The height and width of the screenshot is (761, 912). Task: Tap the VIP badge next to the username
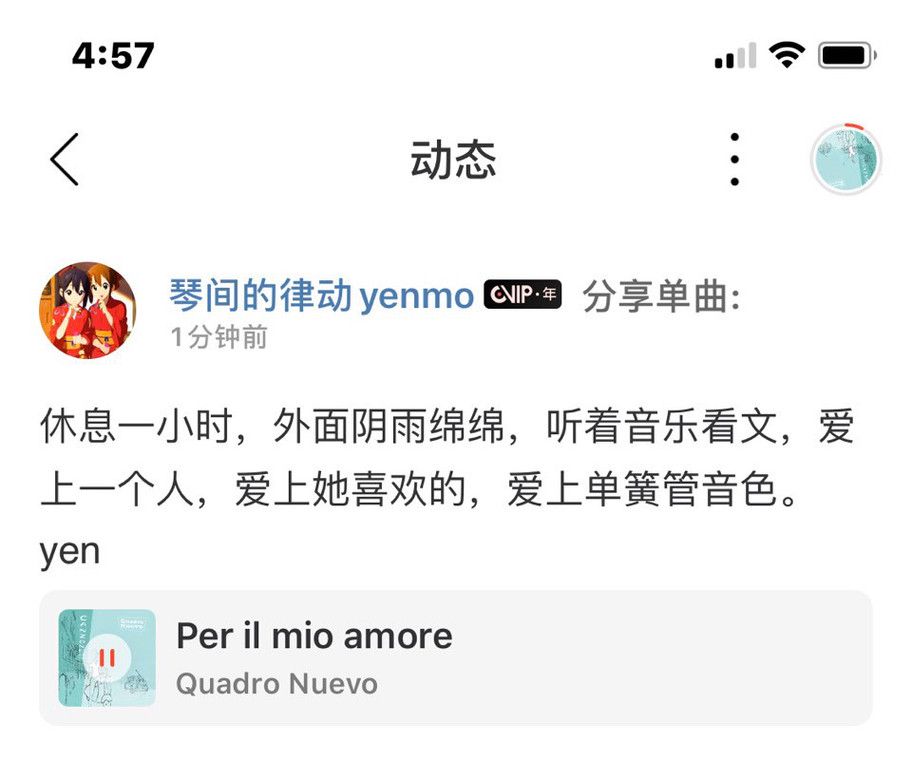[523, 296]
